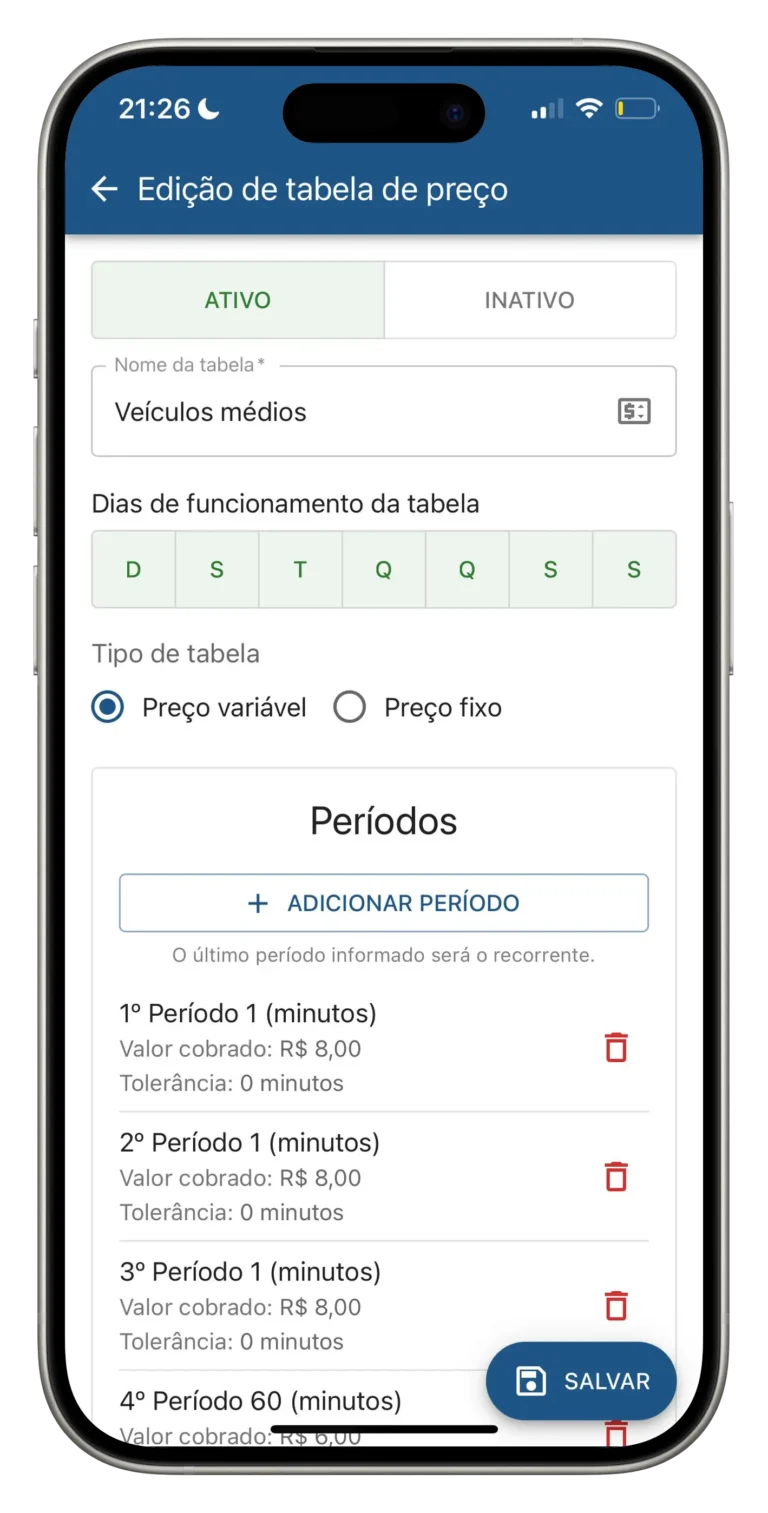768x1513 pixels.
Task: Delete the 1º Período entry
Action: coord(616,1048)
